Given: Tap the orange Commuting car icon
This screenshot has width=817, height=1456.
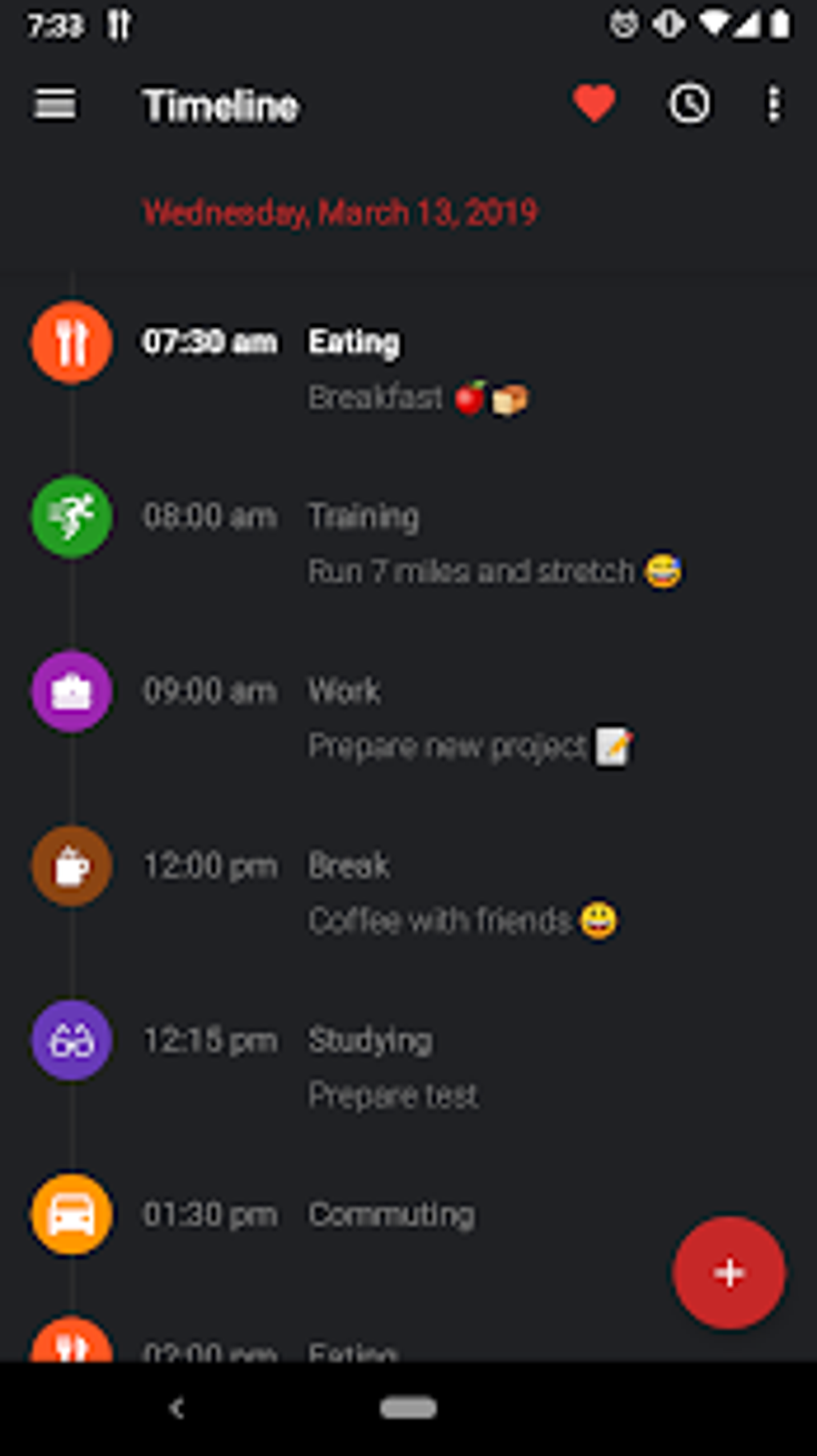Looking at the screenshot, I should coord(70,1214).
